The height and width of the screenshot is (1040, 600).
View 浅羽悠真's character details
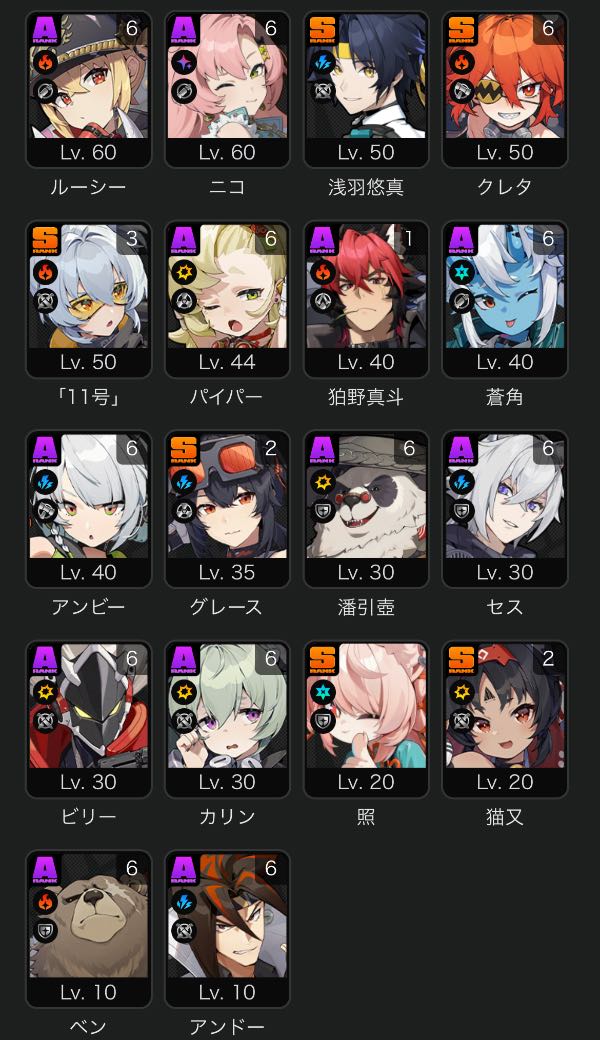coord(366,90)
